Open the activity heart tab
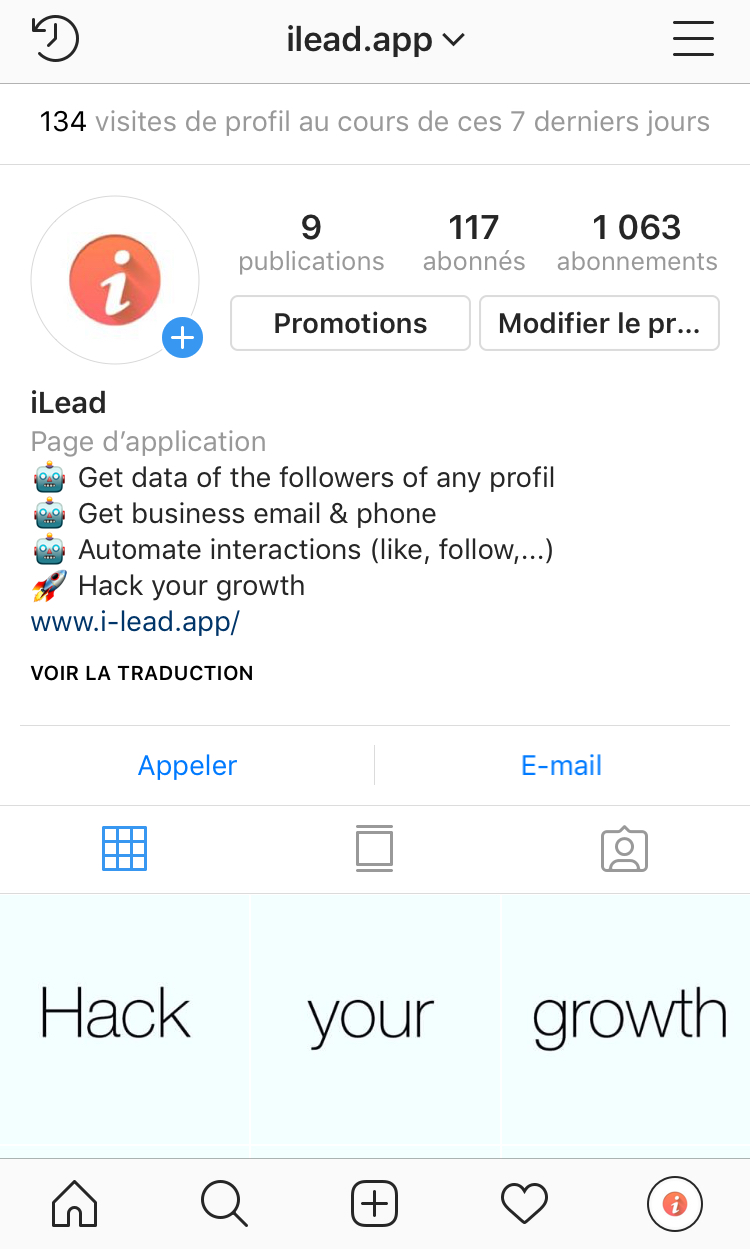Screen dimensions: 750x1249 tap(524, 1204)
